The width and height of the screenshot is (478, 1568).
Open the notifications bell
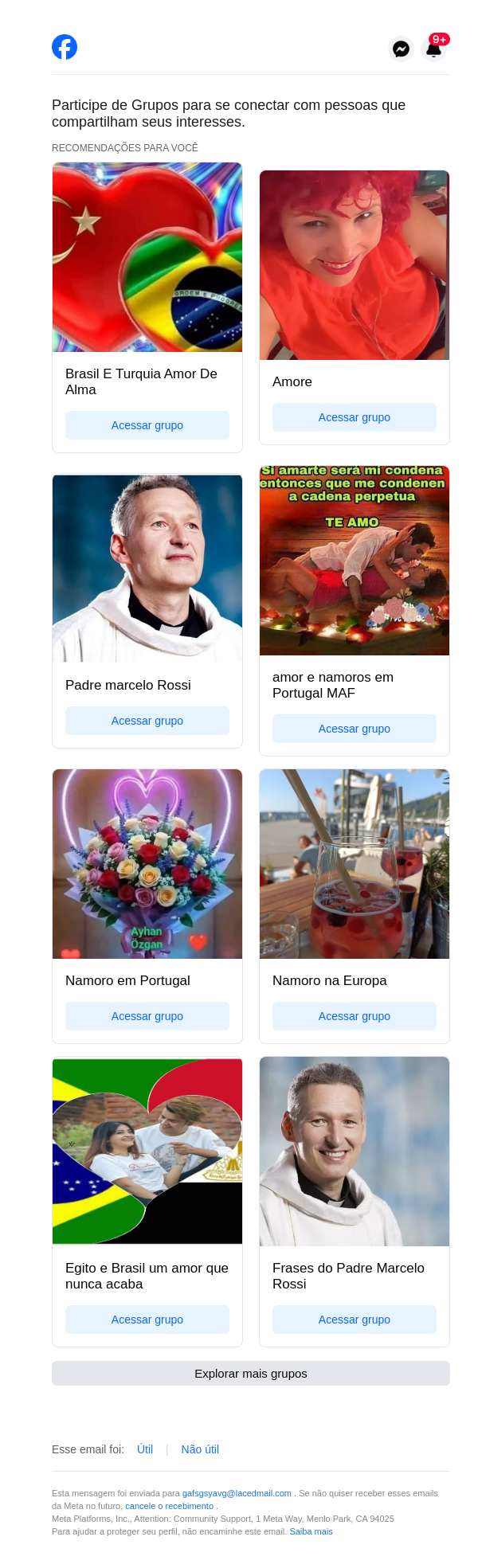(433, 49)
